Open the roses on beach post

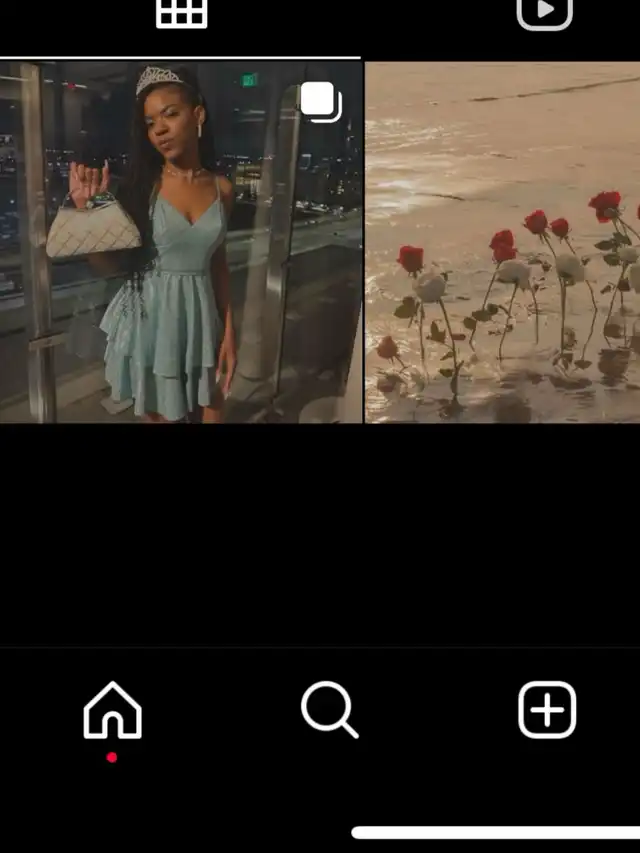click(x=502, y=242)
